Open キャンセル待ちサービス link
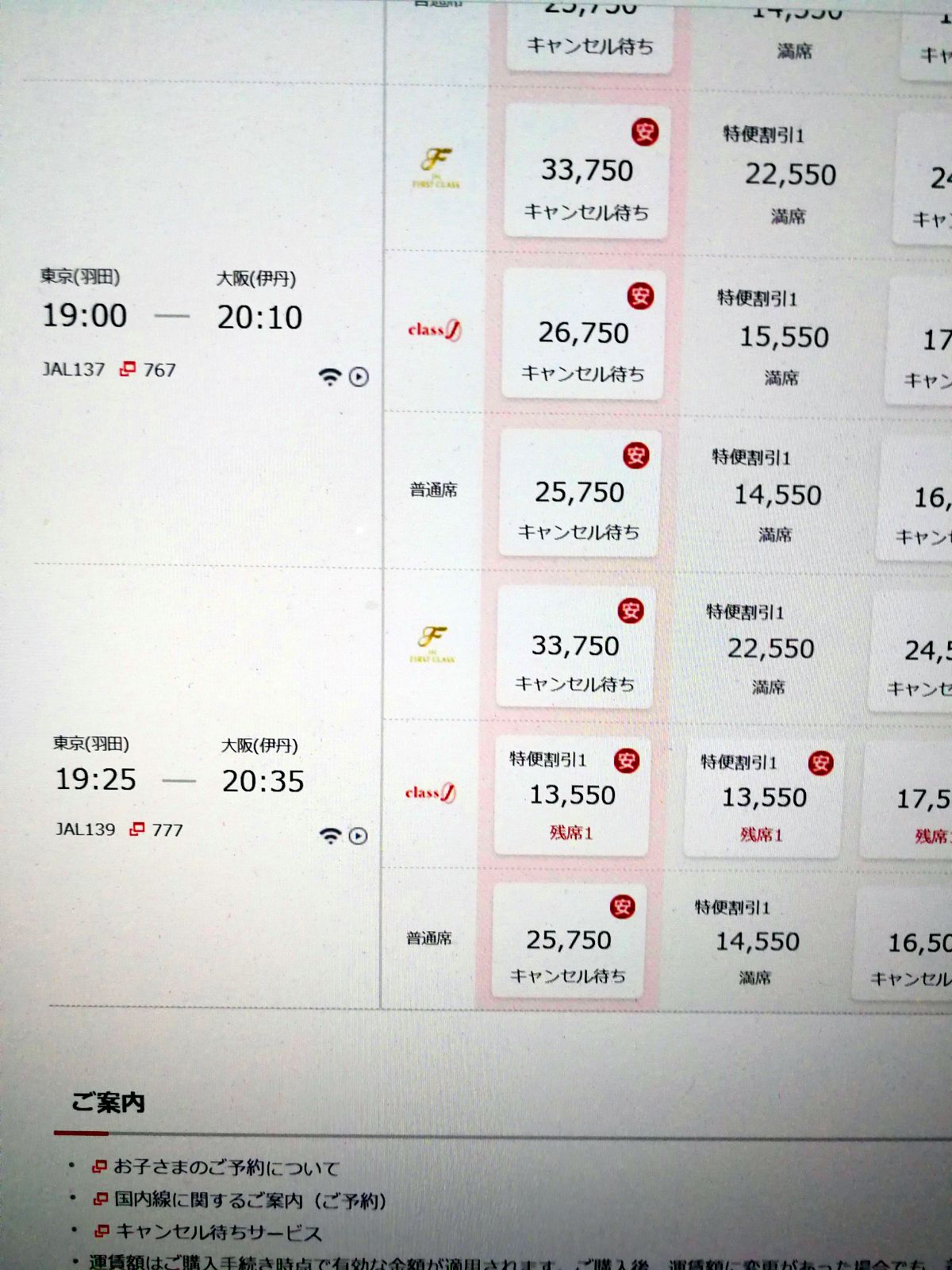The width and height of the screenshot is (952, 1270). [x=218, y=1233]
